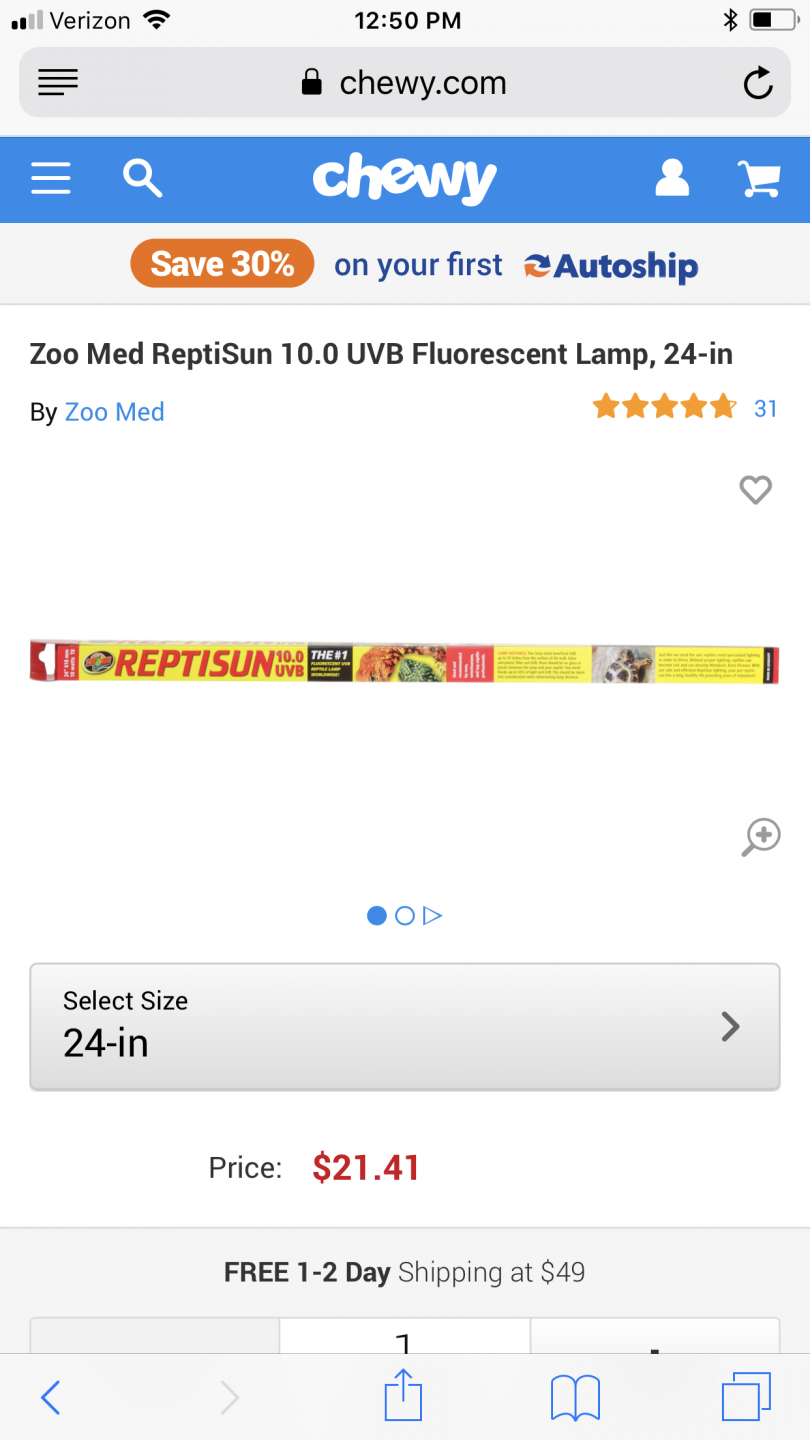
Task: Visit the Zoo Med brand link
Action: pos(114,412)
